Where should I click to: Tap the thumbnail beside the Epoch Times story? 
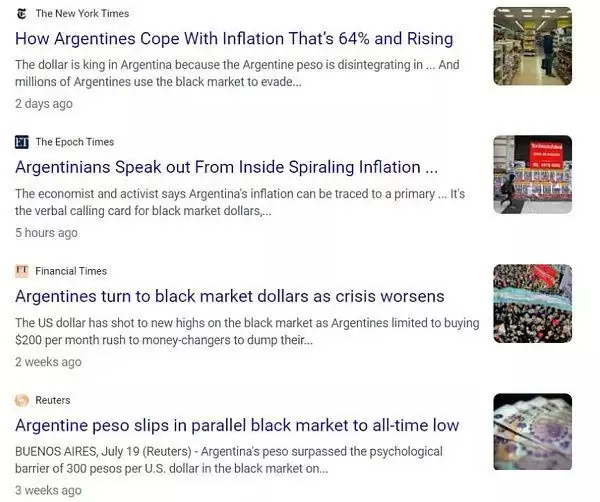pyautogui.click(x=532, y=174)
